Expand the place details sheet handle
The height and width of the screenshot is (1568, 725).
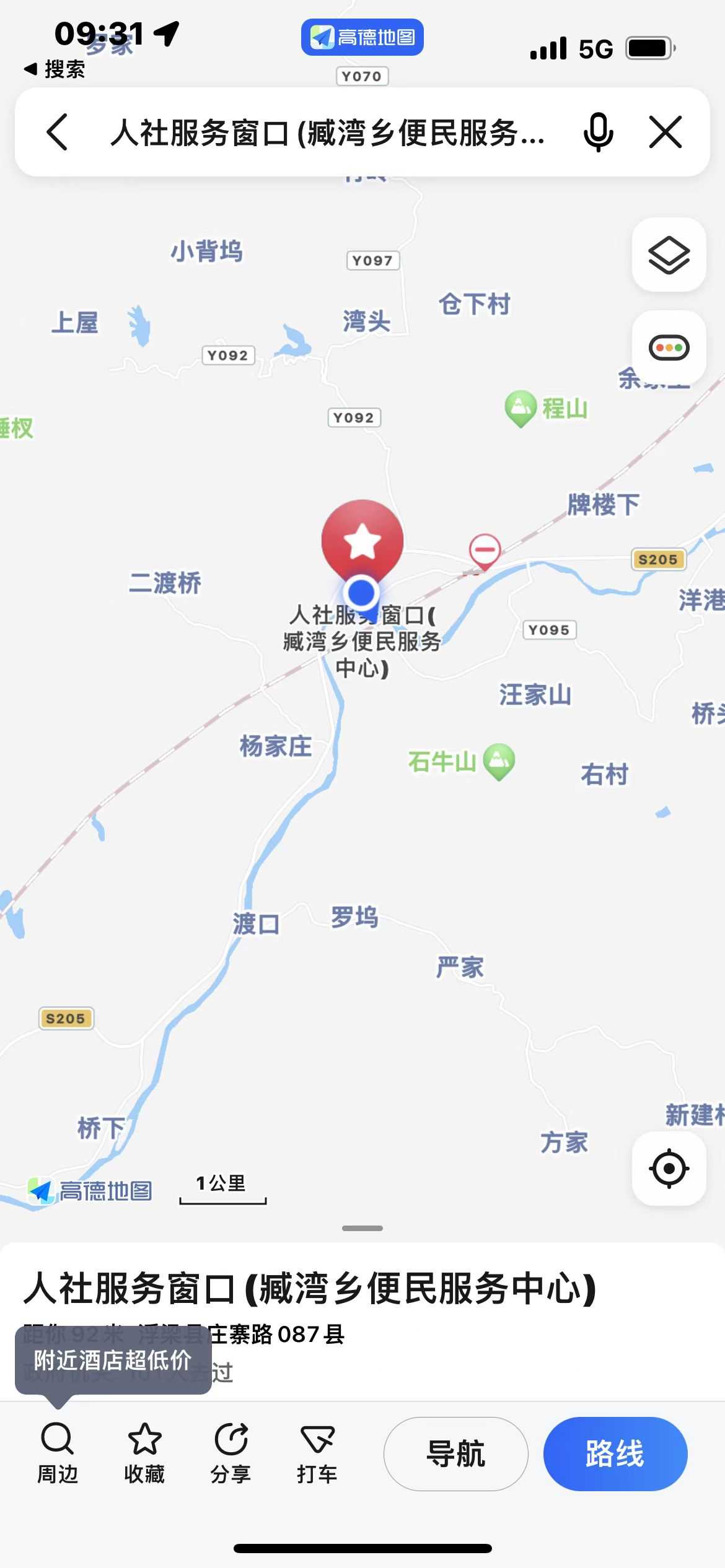point(362,1227)
